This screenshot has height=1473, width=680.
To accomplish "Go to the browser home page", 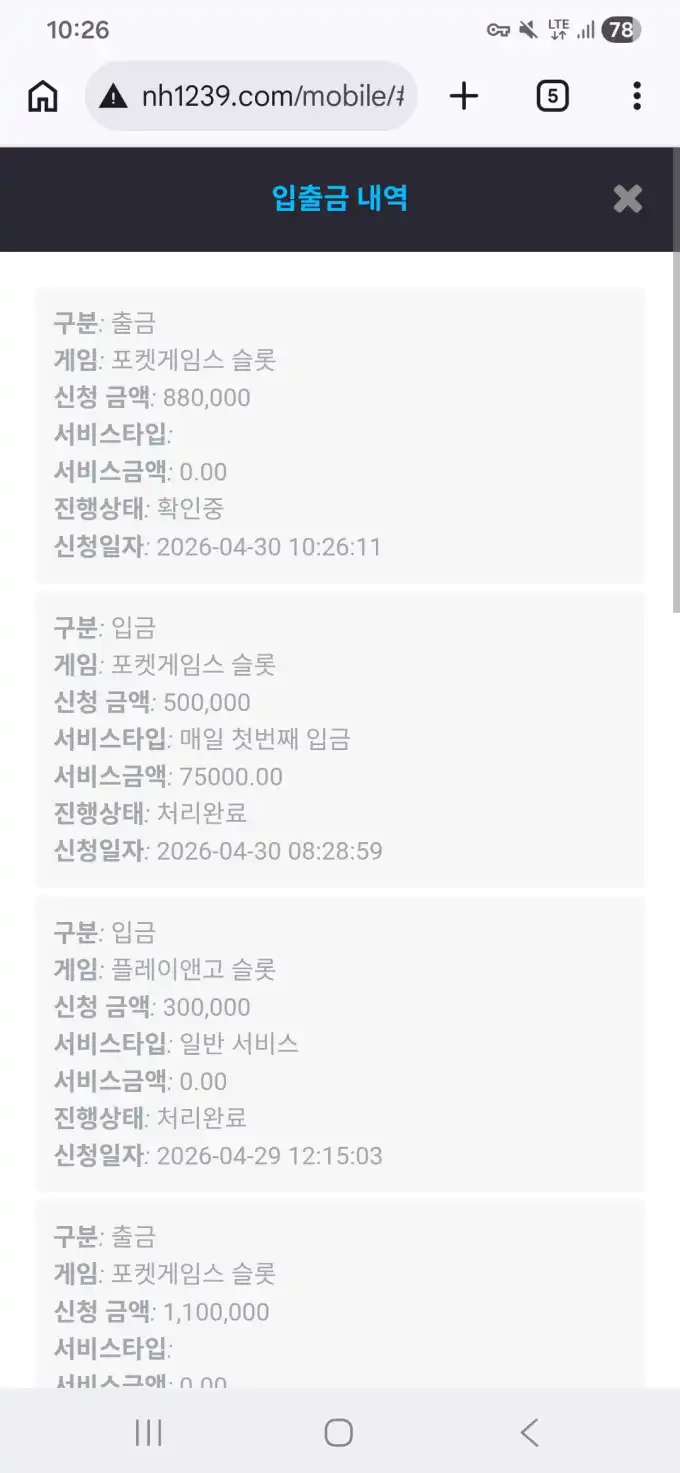I will click(43, 97).
